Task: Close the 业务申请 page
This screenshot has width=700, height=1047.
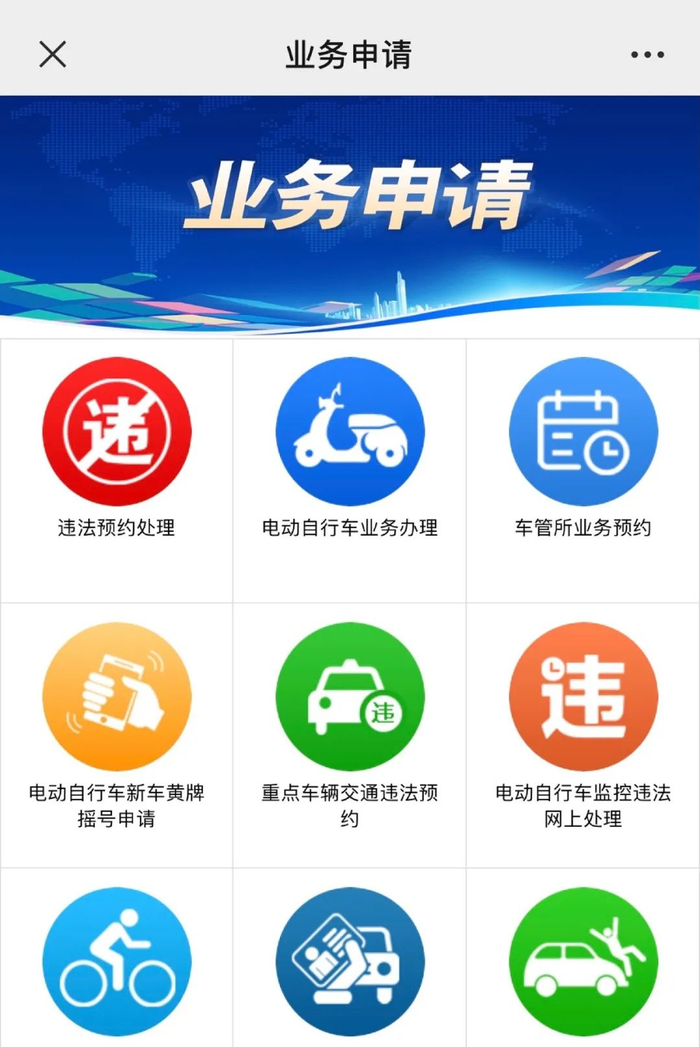Action: [x=52, y=54]
